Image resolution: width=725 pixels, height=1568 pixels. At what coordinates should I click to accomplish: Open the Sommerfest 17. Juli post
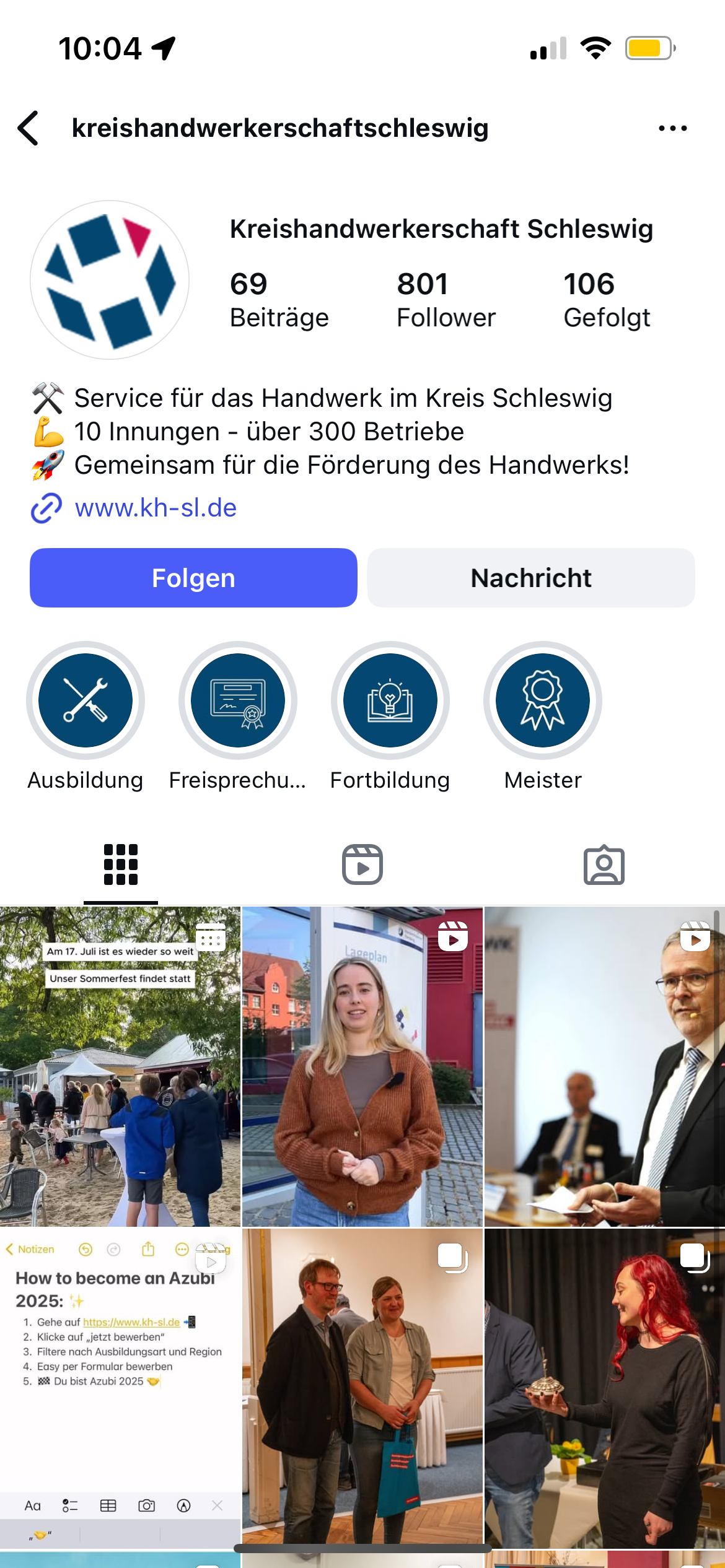coord(120,1066)
